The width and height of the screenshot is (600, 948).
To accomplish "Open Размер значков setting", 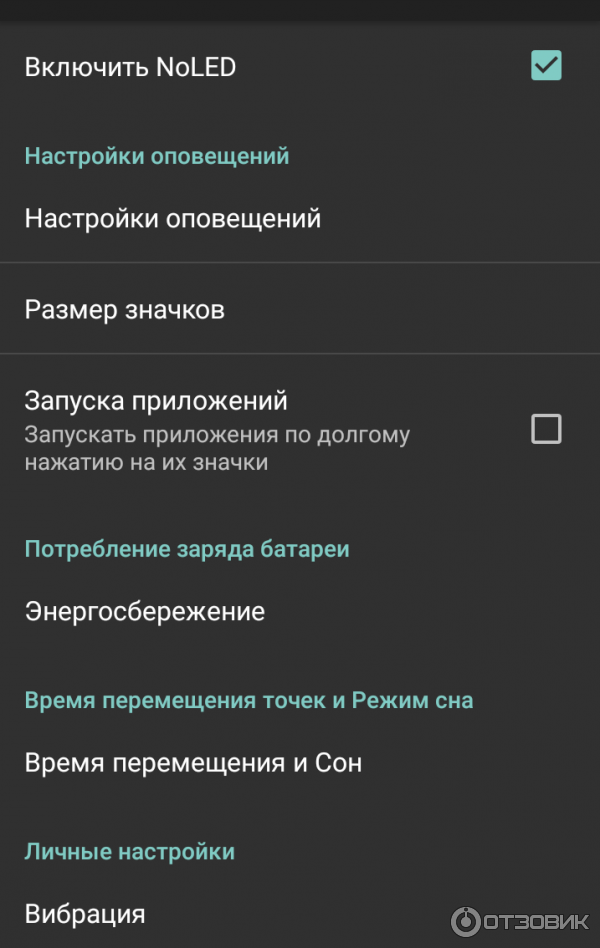I will [x=125, y=309].
